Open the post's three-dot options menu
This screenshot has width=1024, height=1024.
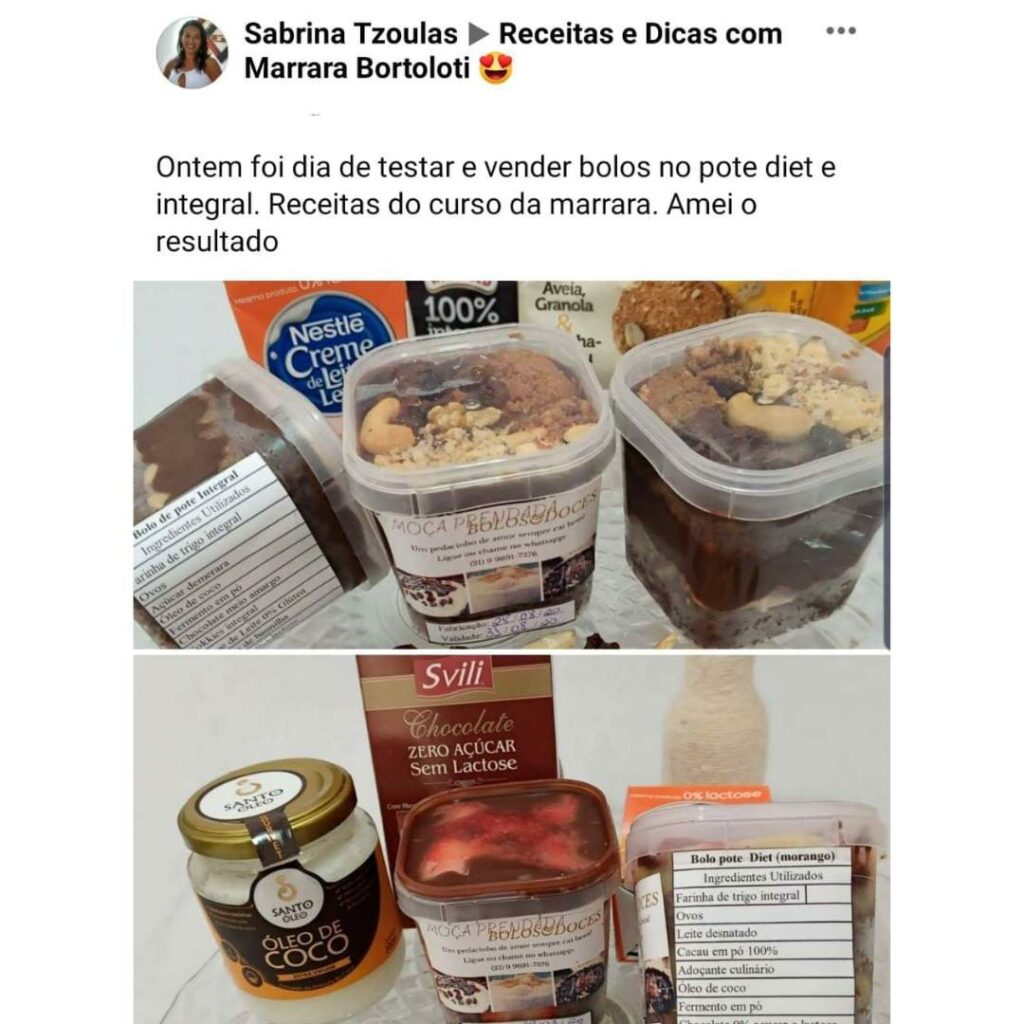[x=840, y=31]
